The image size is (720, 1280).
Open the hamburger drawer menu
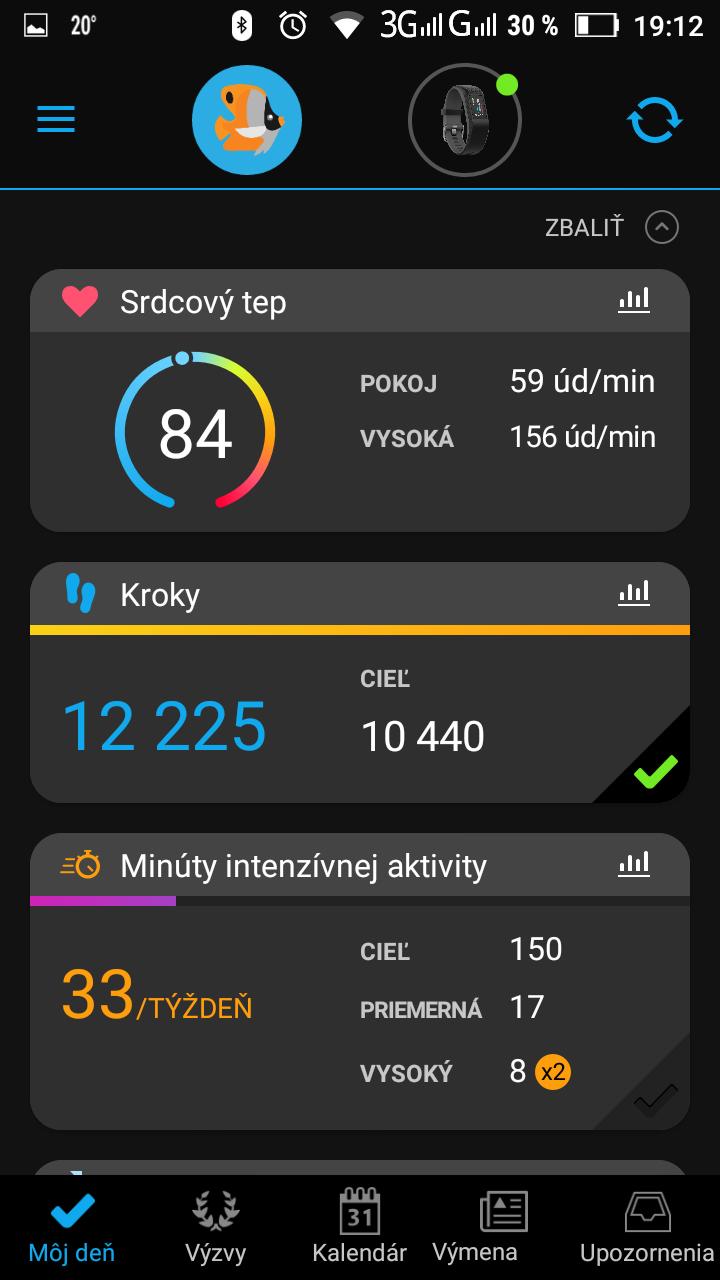pyautogui.click(x=56, y=121)
